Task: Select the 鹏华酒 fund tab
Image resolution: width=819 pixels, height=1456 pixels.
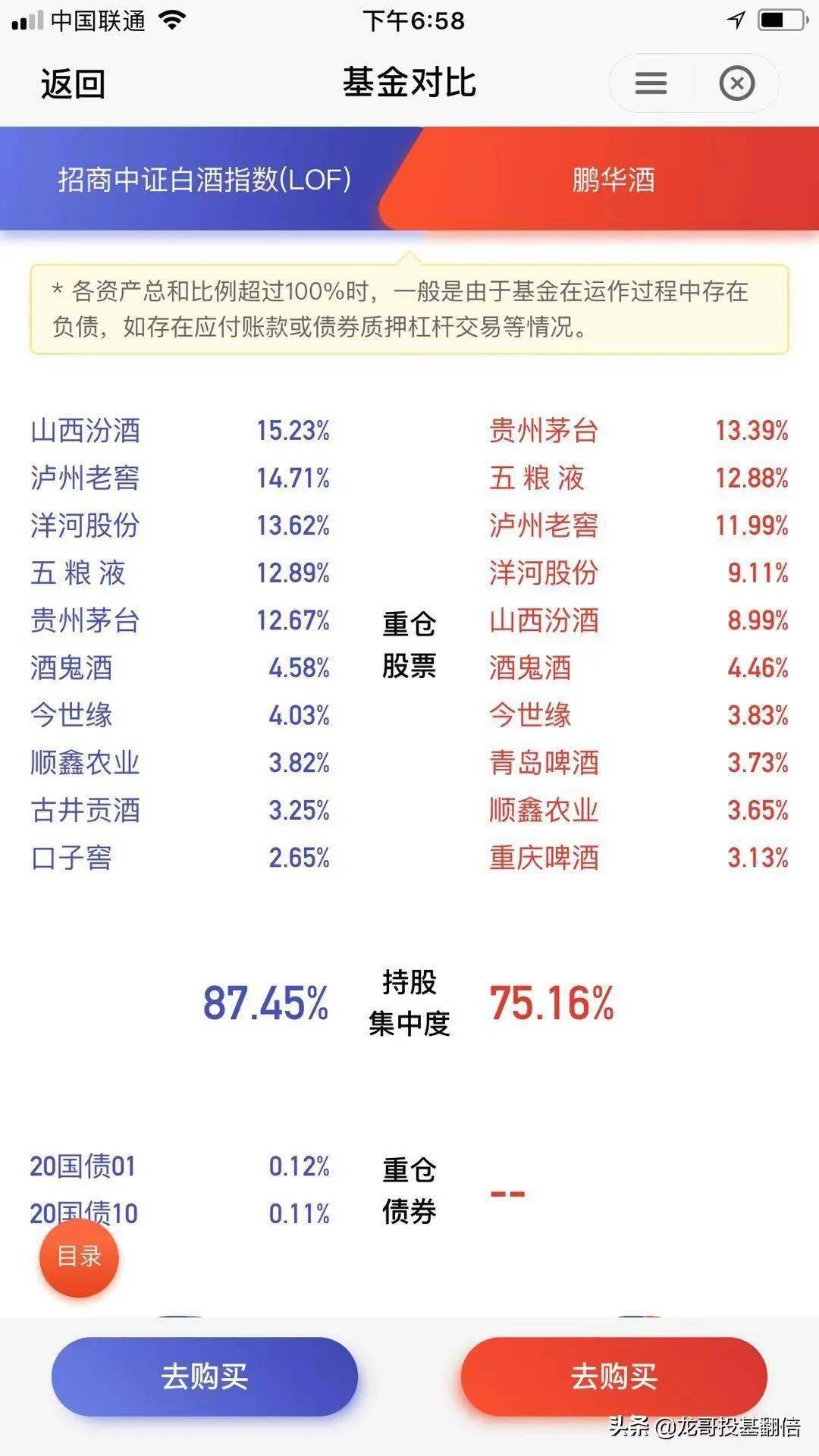Action: (x=613, y=180)
